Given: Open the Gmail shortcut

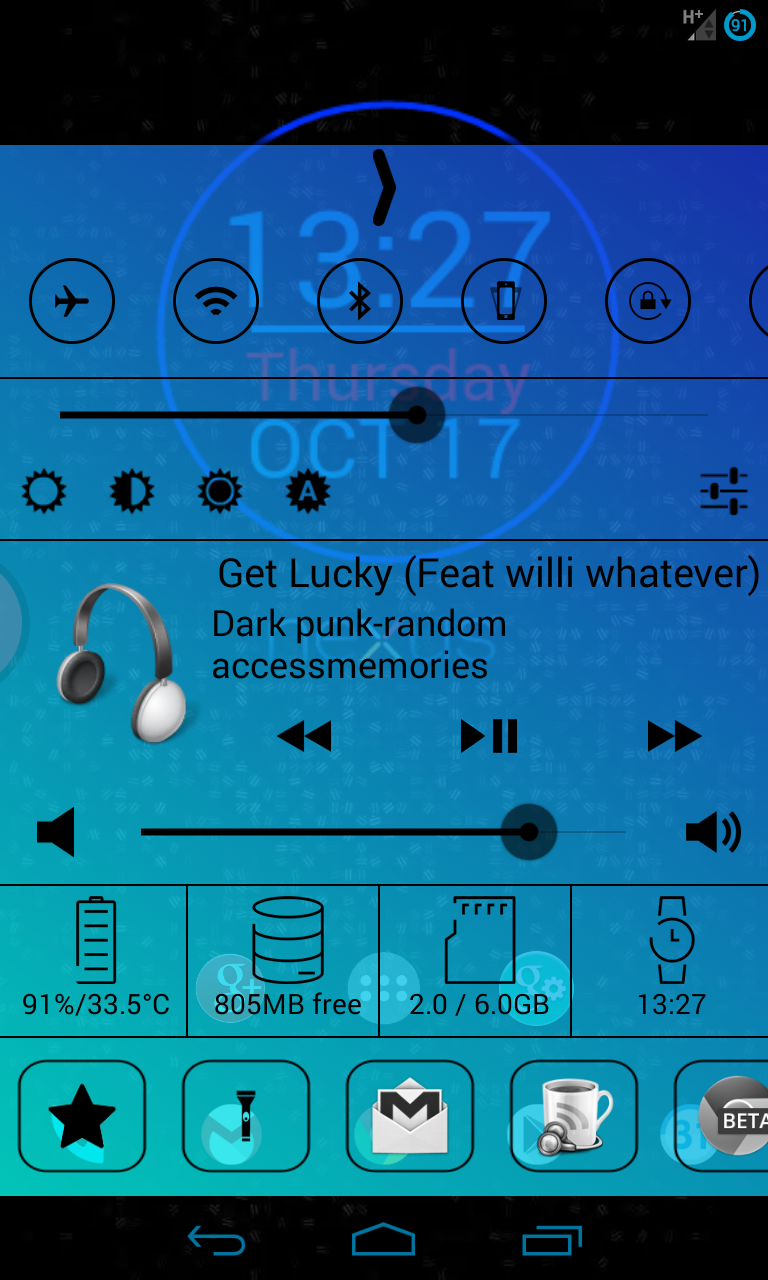Looking at the screenshot, I should point(410,1115).
